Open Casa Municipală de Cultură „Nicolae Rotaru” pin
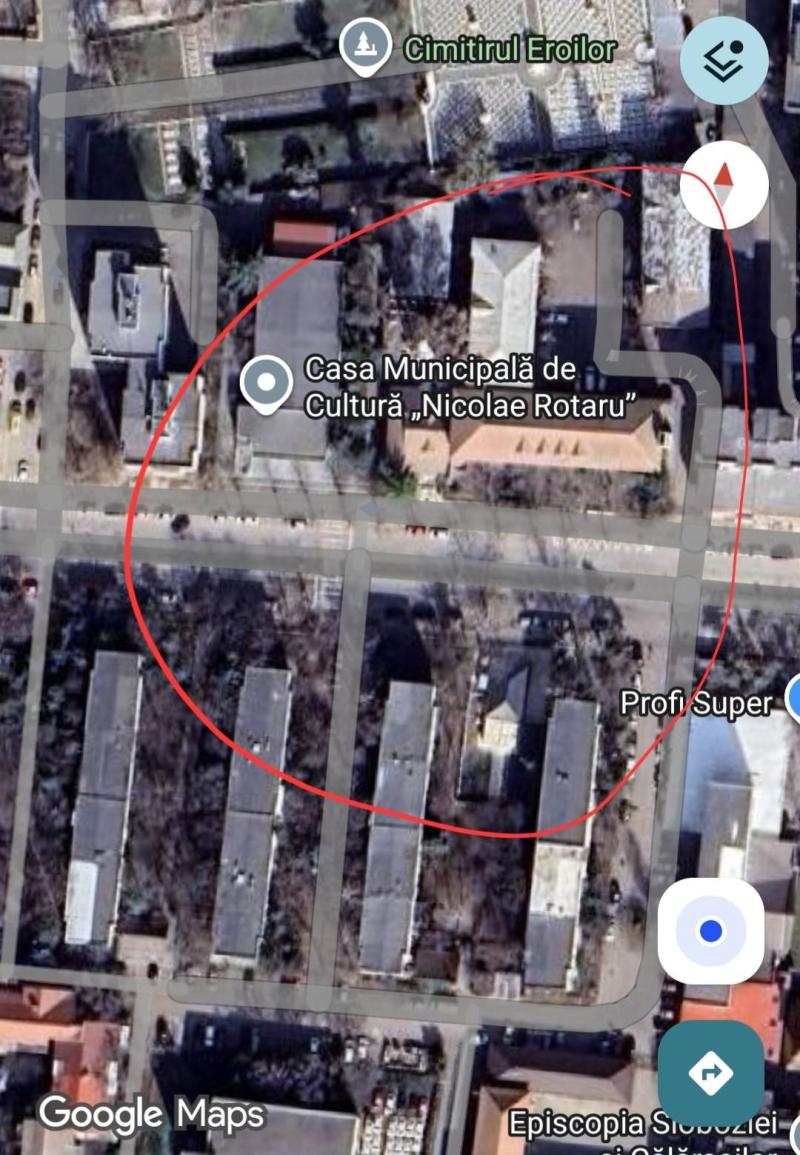The image size is (800, 1155). point(266,386)
